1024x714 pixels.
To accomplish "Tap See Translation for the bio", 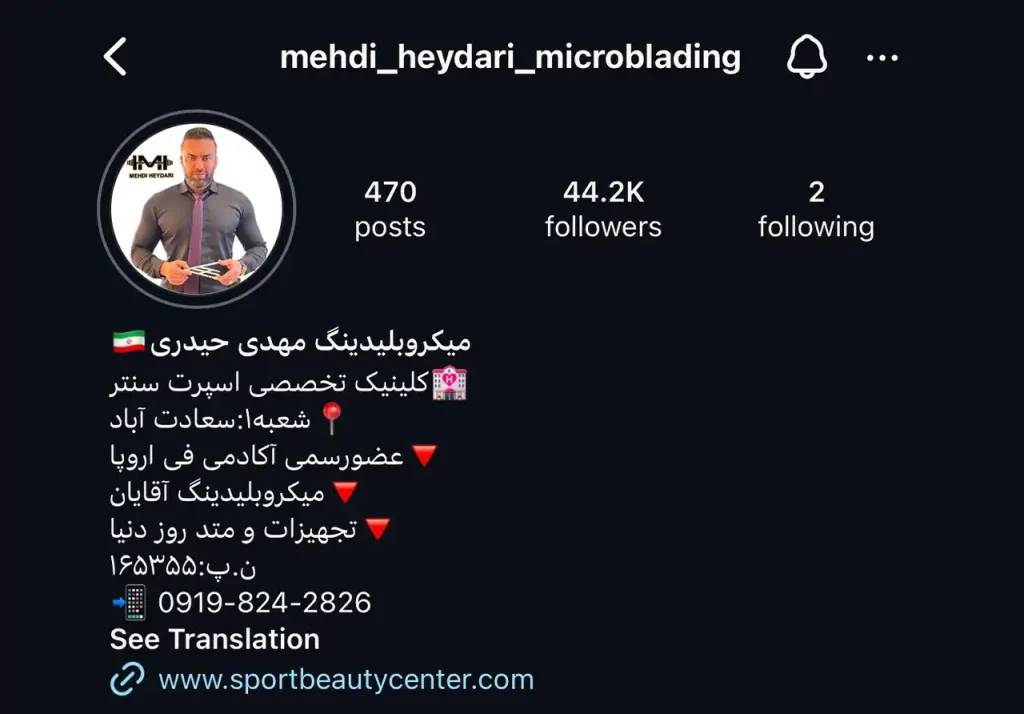I will tap(214, 639).
